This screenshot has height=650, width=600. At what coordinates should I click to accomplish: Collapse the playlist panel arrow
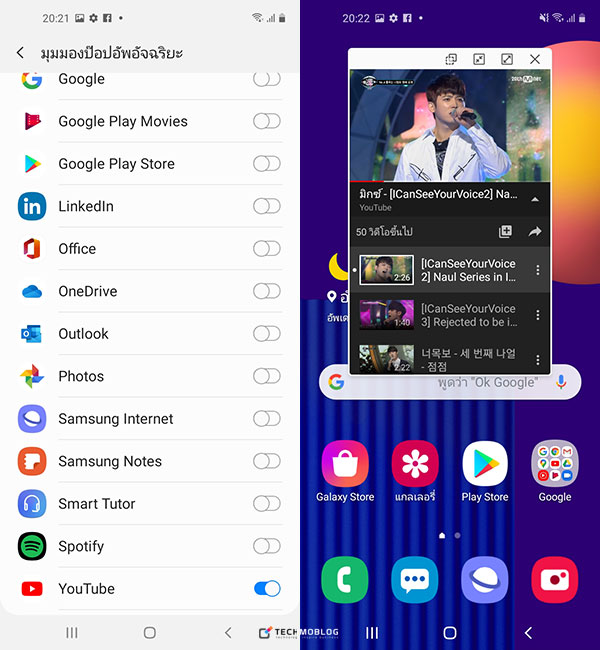pyautogui.click(x=535, y=199)
